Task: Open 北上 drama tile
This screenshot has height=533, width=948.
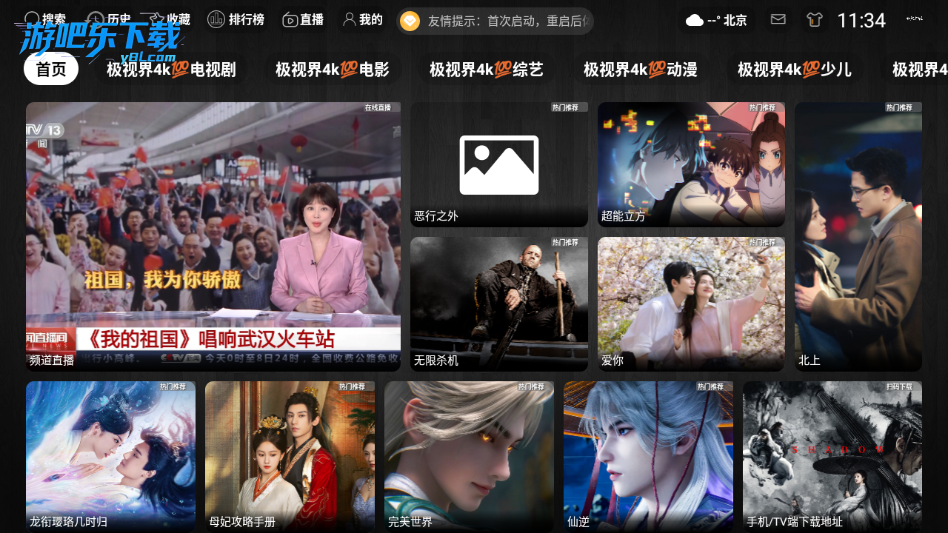Action: [858, 235]
